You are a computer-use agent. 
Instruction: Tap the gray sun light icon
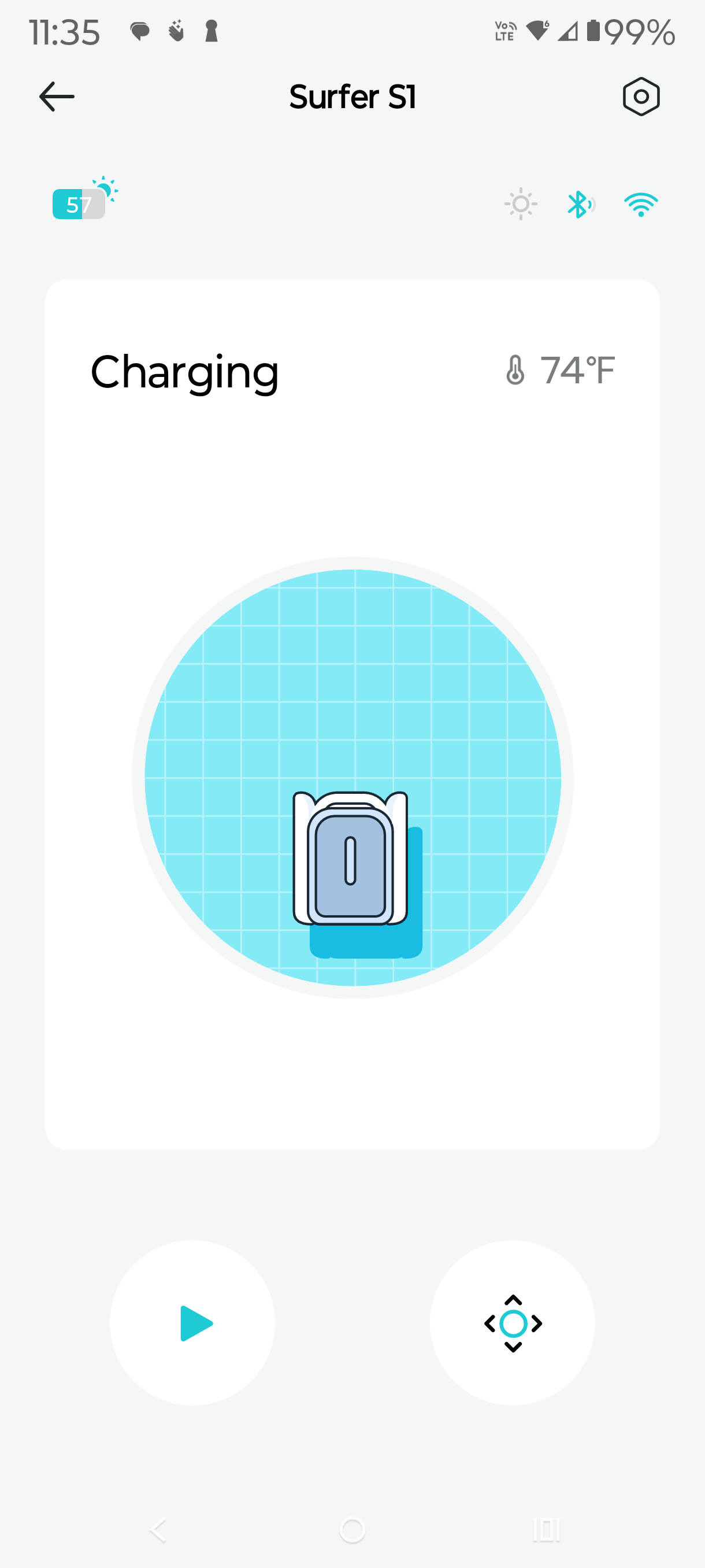(x=521, y=204)
